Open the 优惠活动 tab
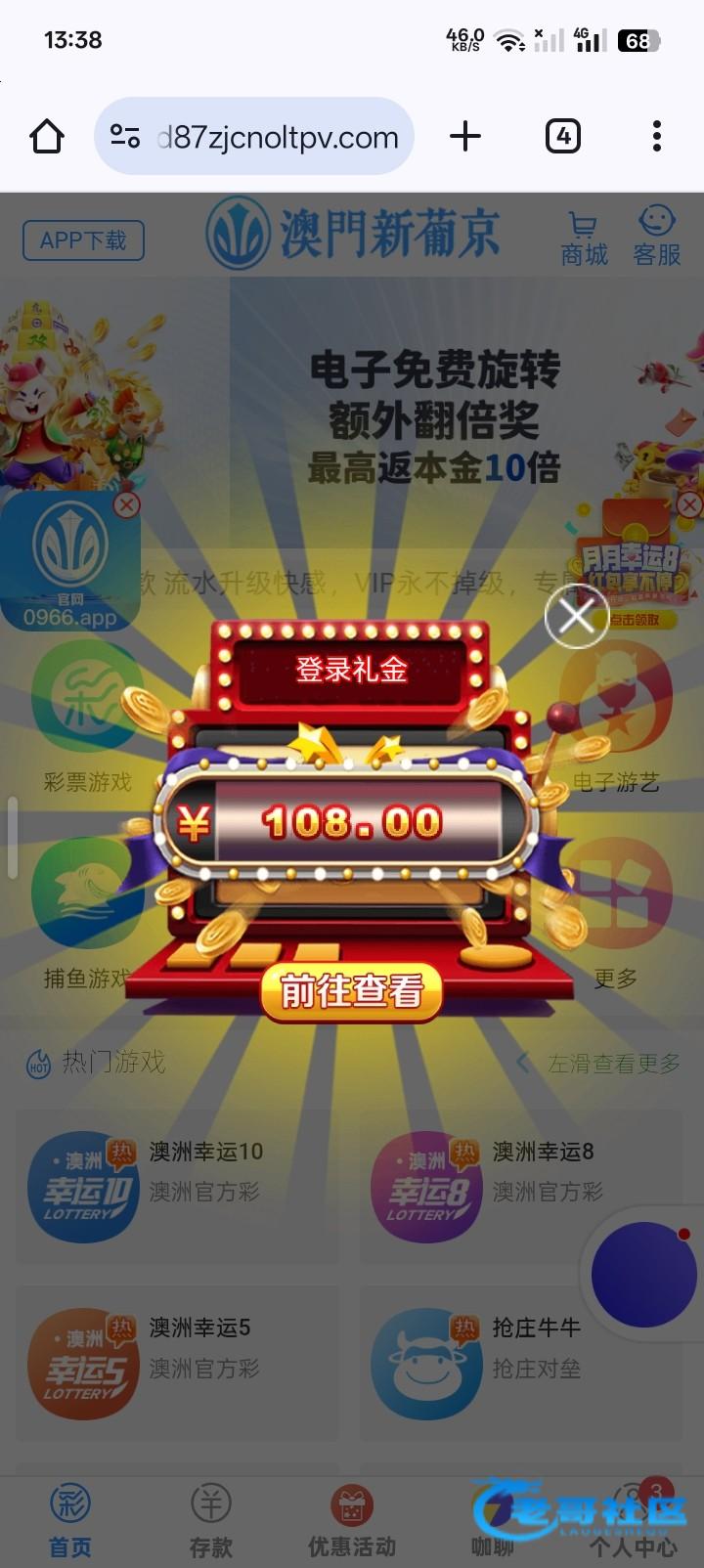The width and height of the screenshot is (704, 1568). click(x=352, y=1521)
